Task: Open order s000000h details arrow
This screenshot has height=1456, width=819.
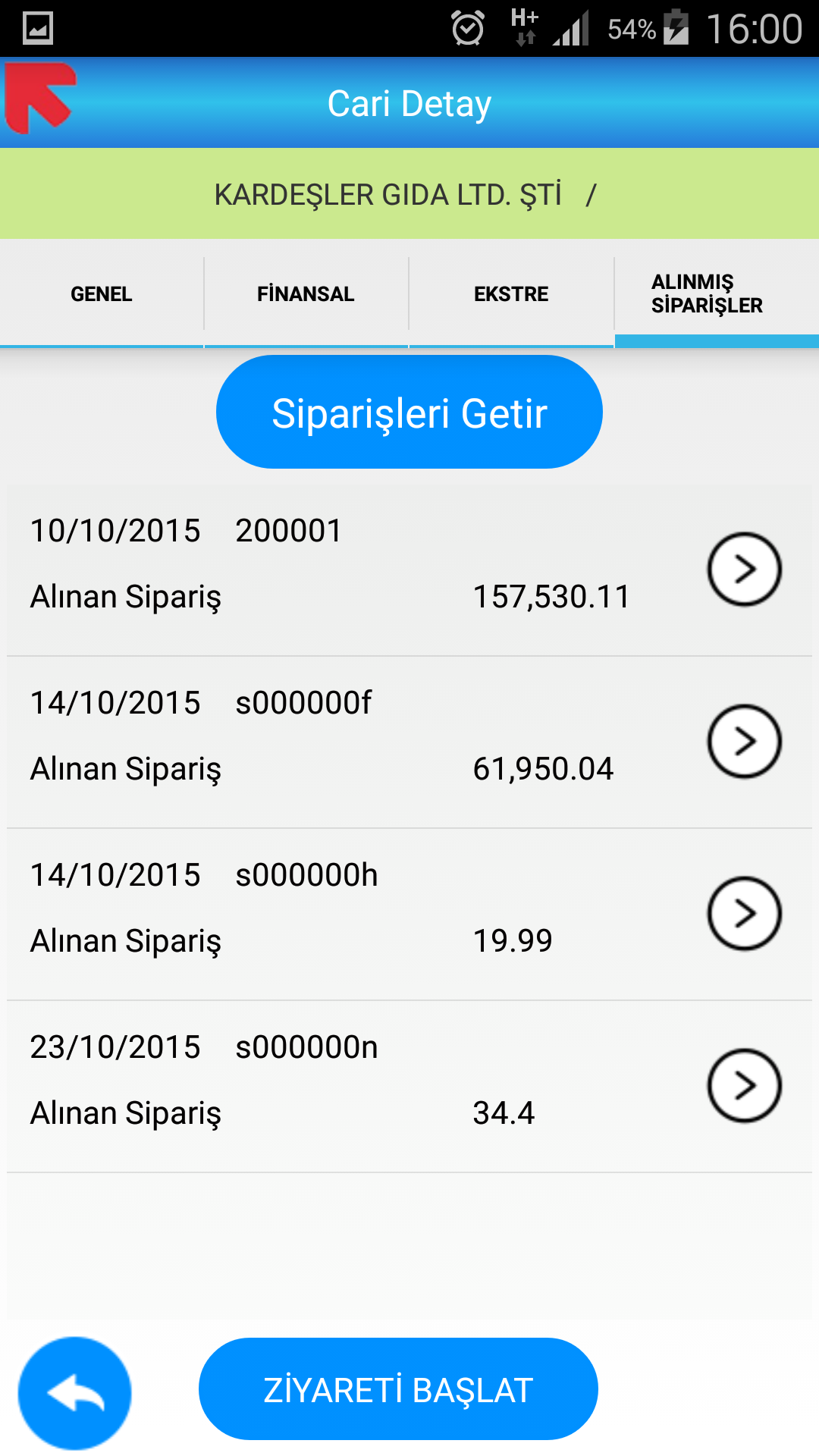Action: click(744, 913)
